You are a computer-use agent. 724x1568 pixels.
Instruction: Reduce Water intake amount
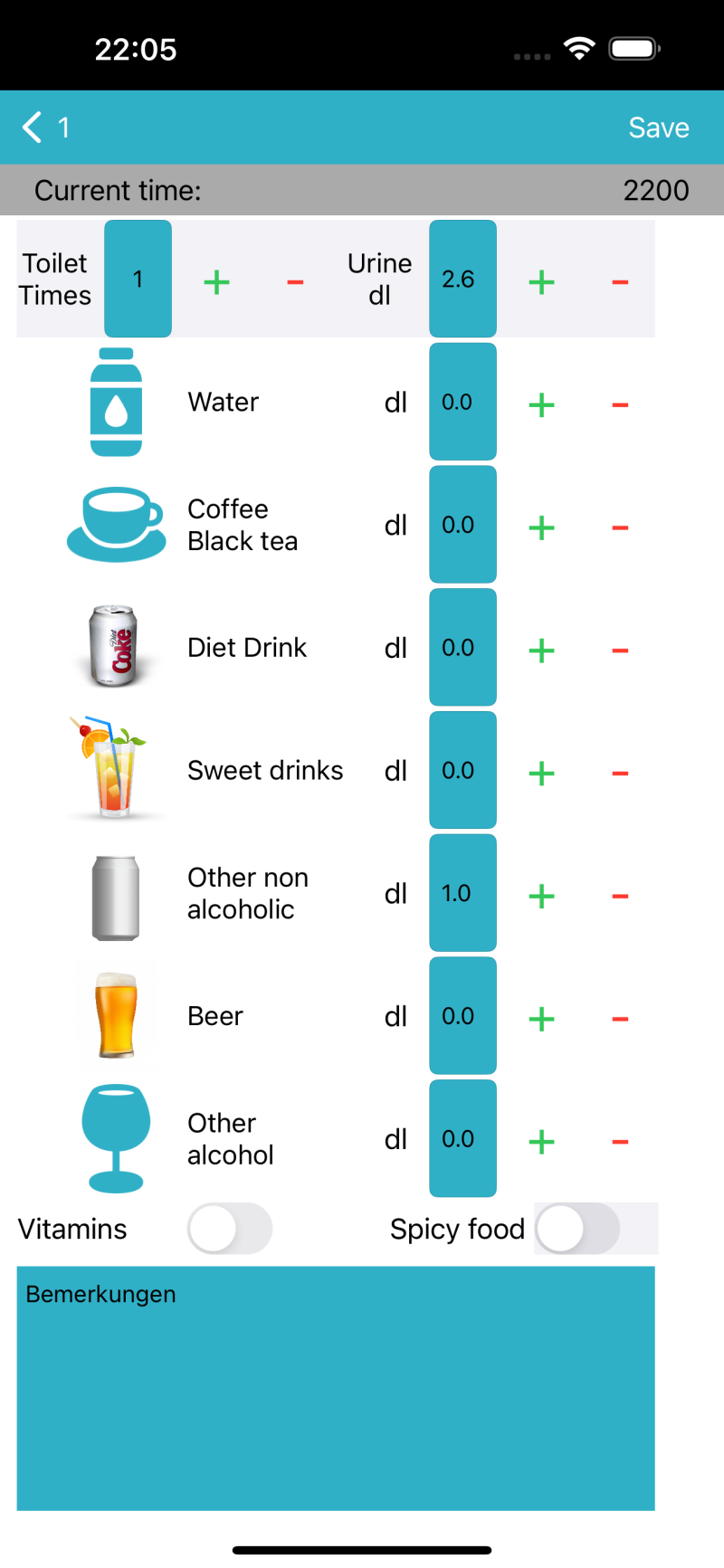coord(620,404)
